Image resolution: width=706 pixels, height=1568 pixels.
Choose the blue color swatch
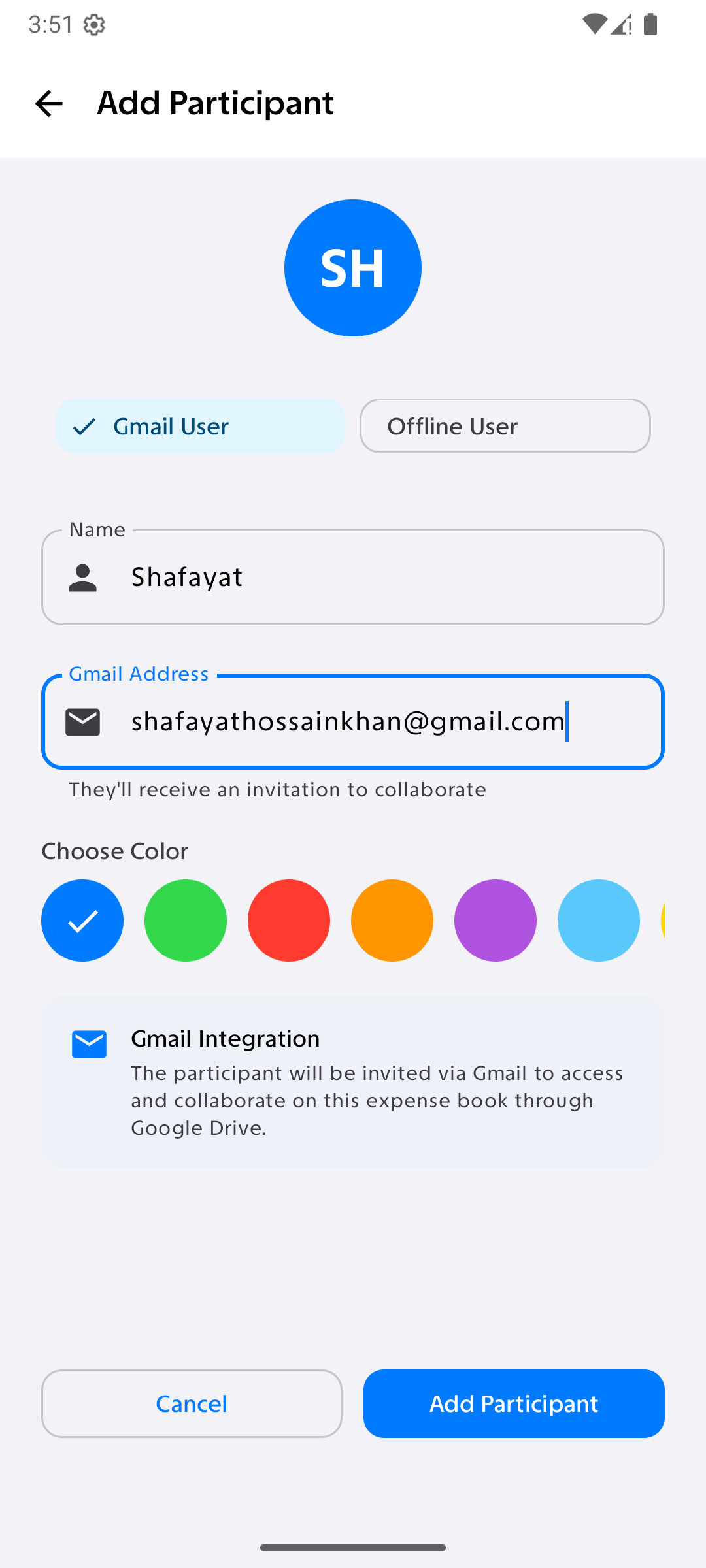(82, 921)
